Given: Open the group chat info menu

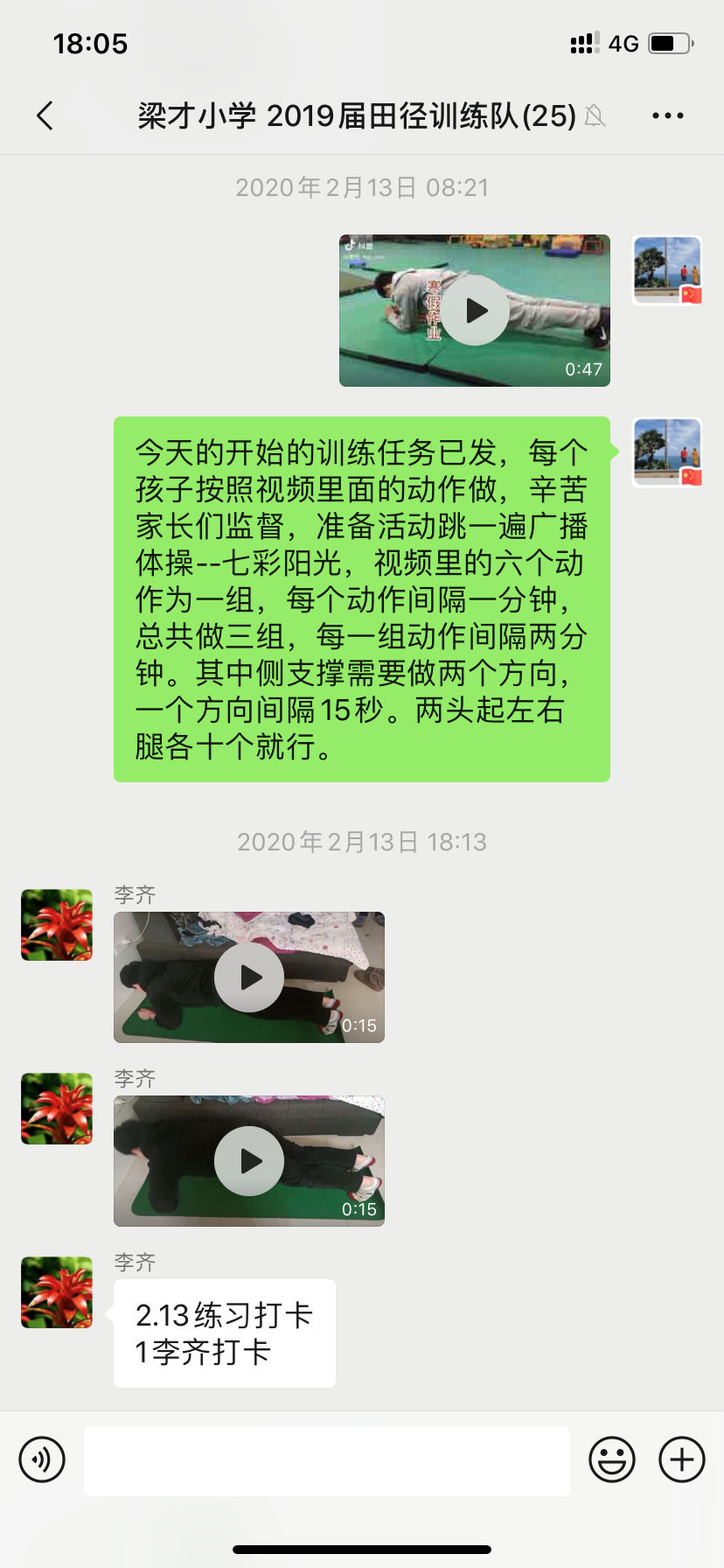Looking at the screenshot, I should (667, 115).
